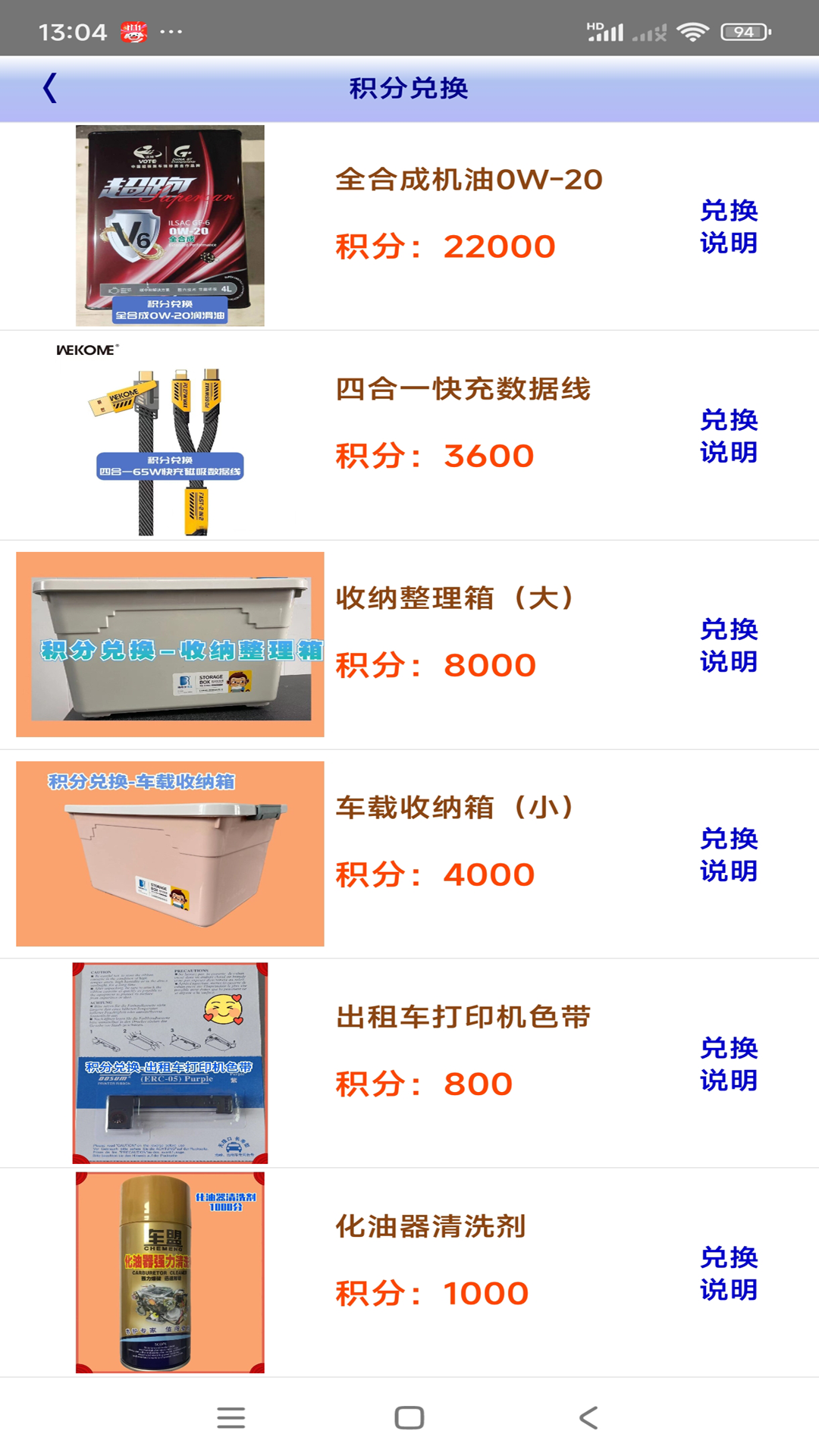Open 兑换说明 for 车载收纳箱（小）
Viewport: 819px width, 1456px height.
[729, 855]
